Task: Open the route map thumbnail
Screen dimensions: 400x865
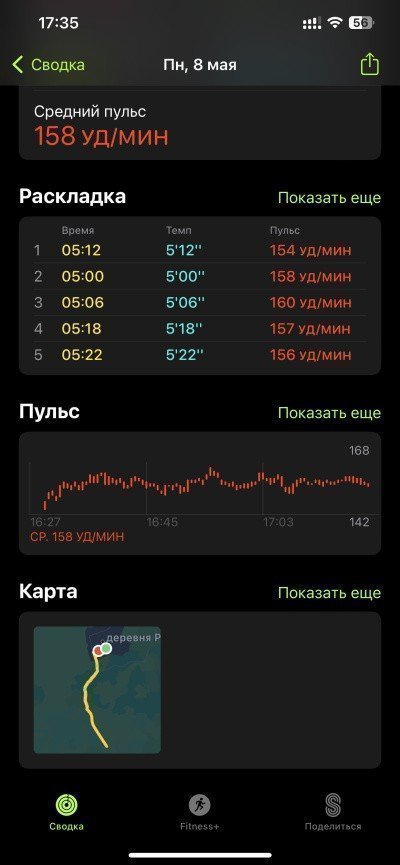Action: point(97,690)
